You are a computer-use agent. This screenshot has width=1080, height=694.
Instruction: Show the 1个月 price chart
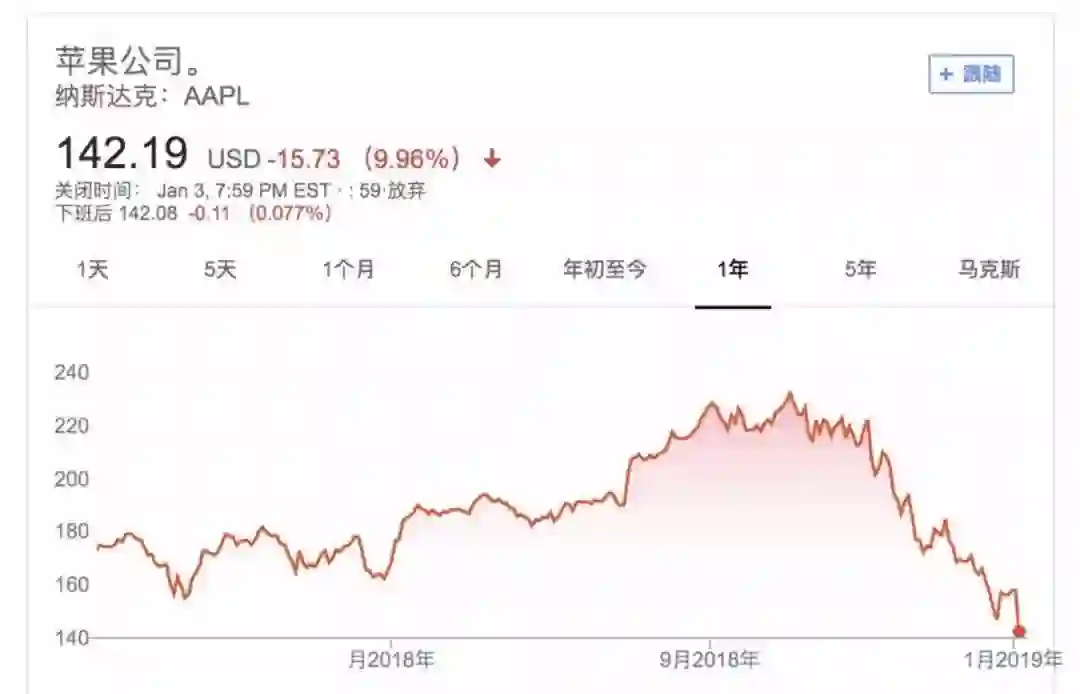[x=348, y=269]
